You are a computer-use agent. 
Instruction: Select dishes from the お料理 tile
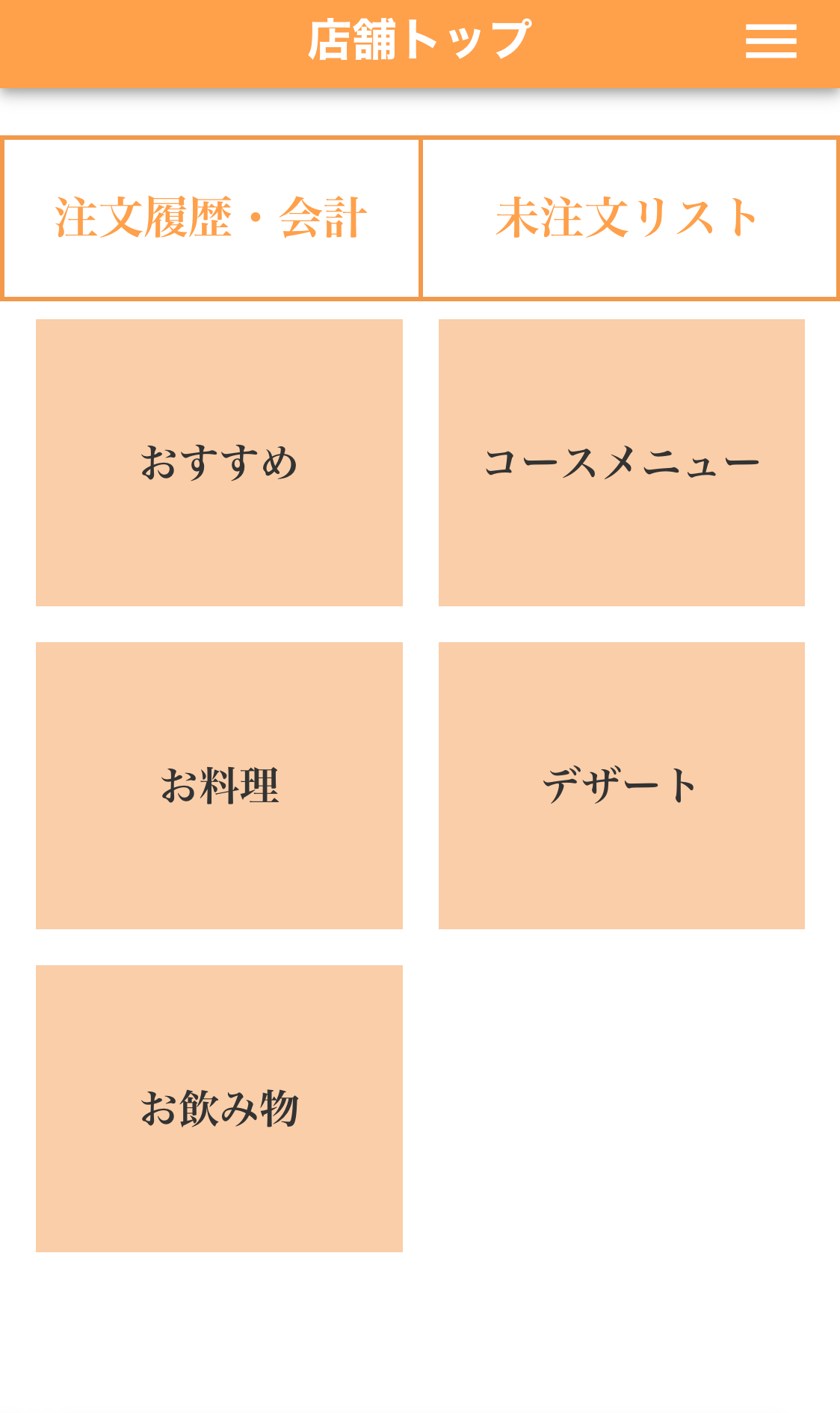219,785
